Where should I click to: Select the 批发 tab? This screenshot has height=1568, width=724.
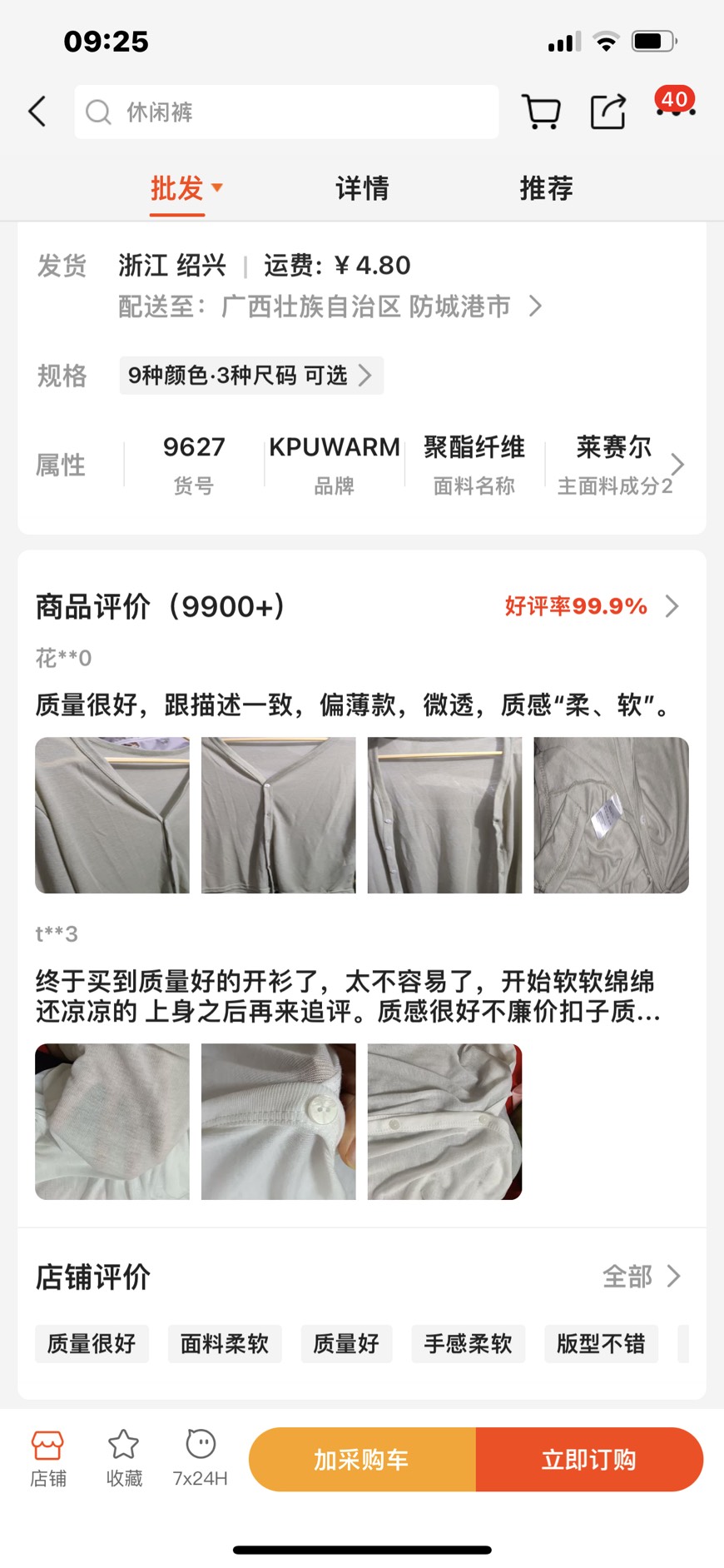(177, 188)
